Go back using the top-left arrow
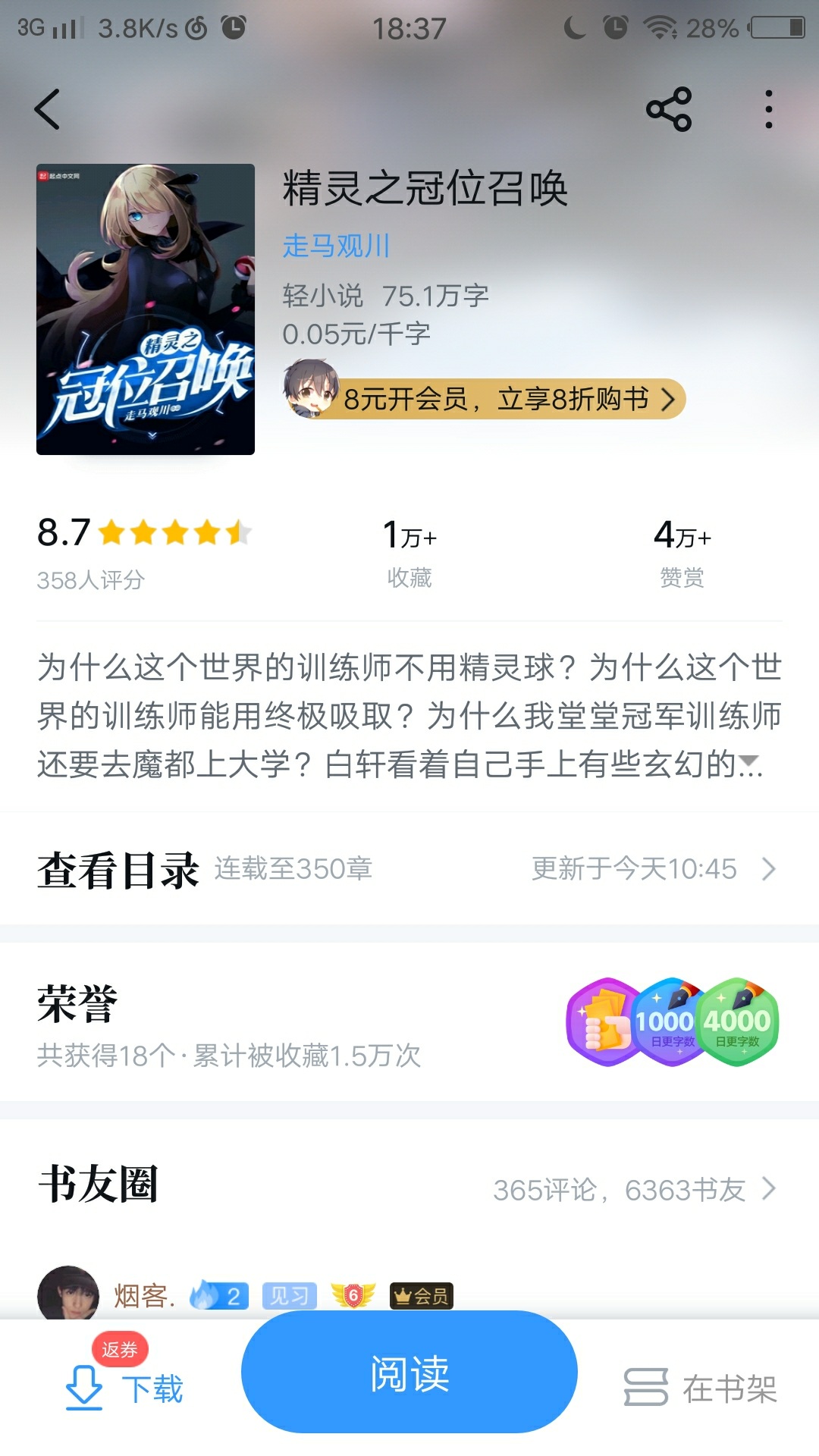This screenshot has width=819, height=1456. click(47, 110)
